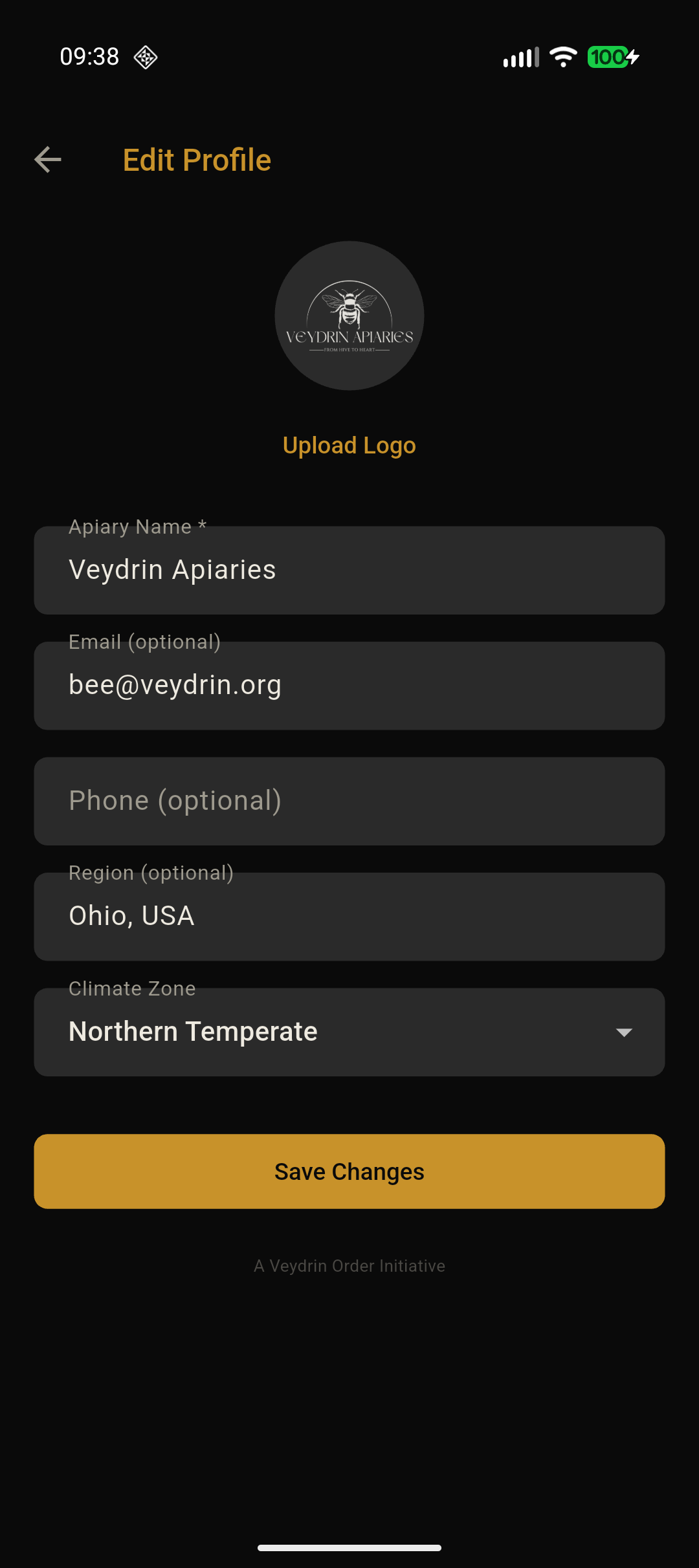Screen dimensions: 699x1568
Task: Save Changes to the profile
Action: (x=349, y=1171)
